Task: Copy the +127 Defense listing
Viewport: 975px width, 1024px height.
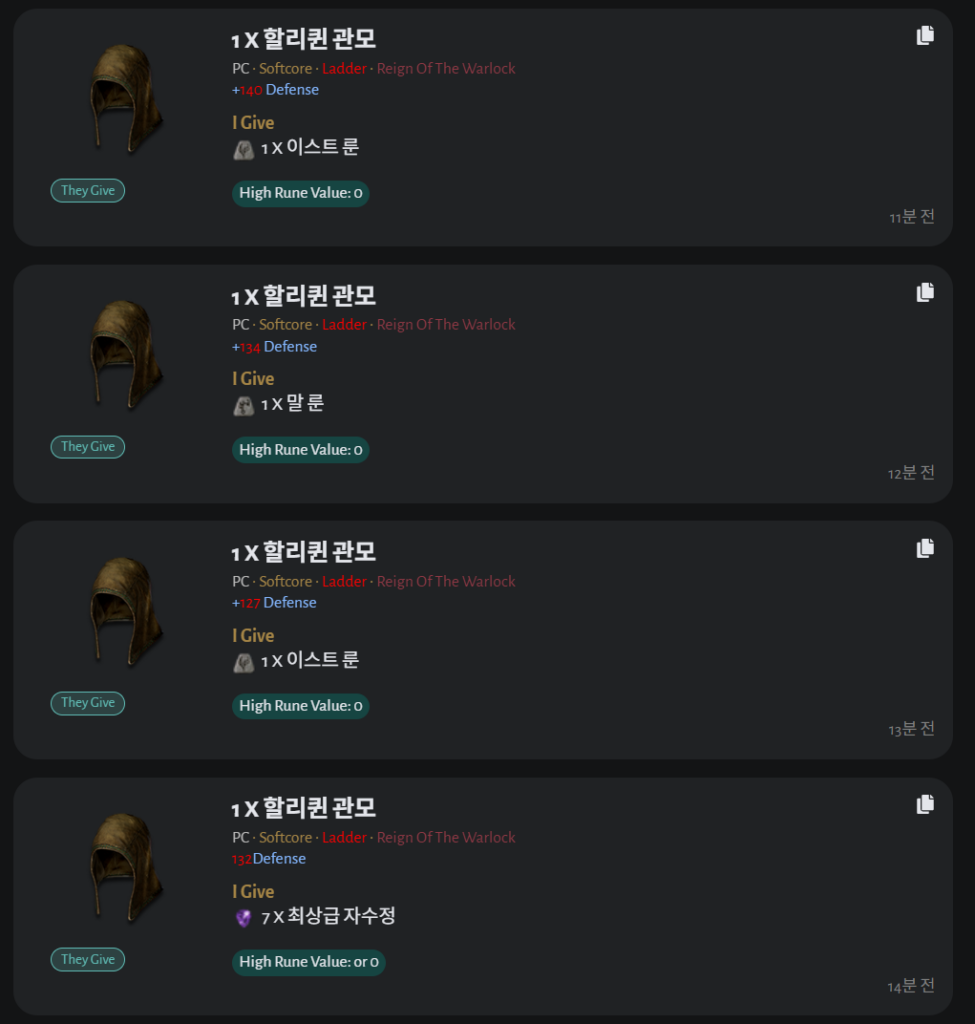Action: (925, 548)
